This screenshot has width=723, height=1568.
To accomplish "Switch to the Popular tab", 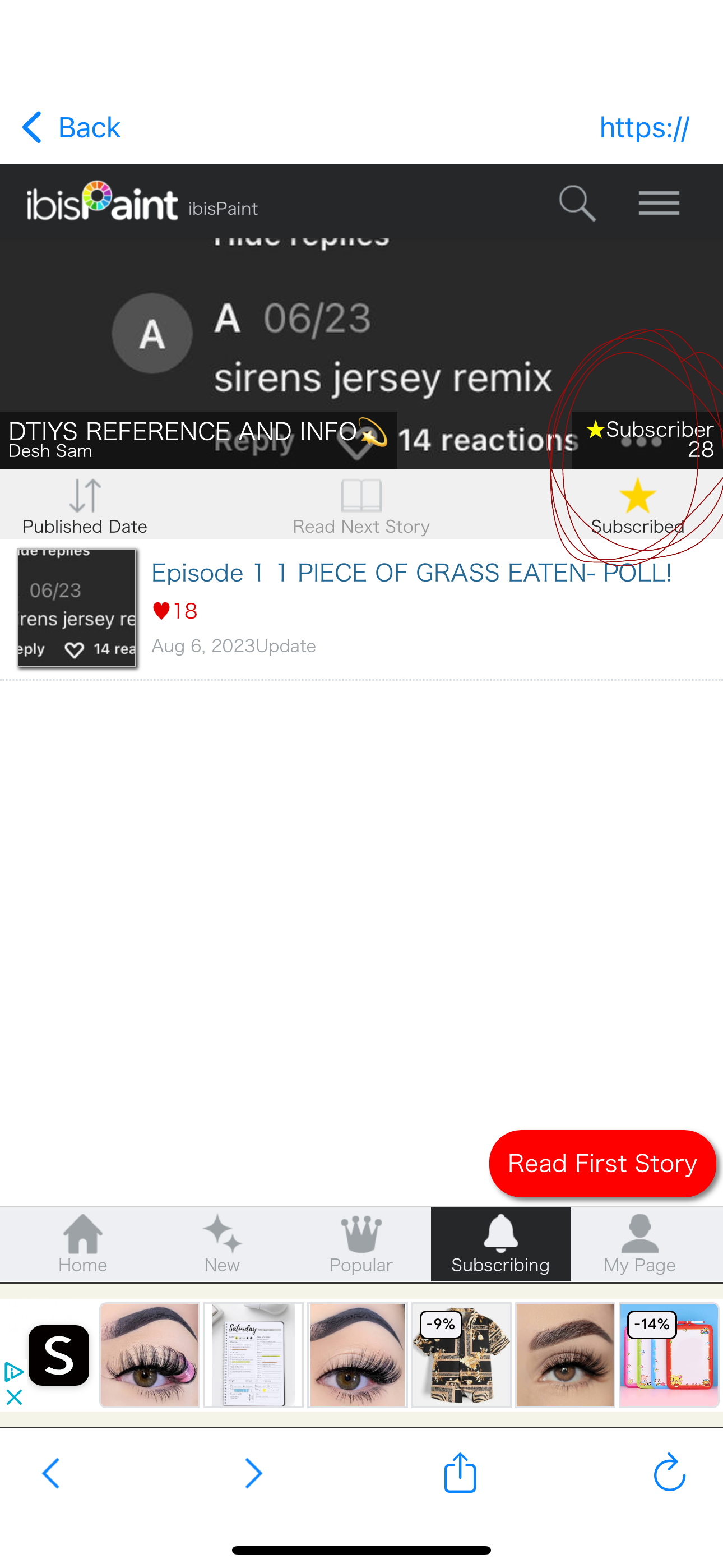I will [x=361, y=1244].
